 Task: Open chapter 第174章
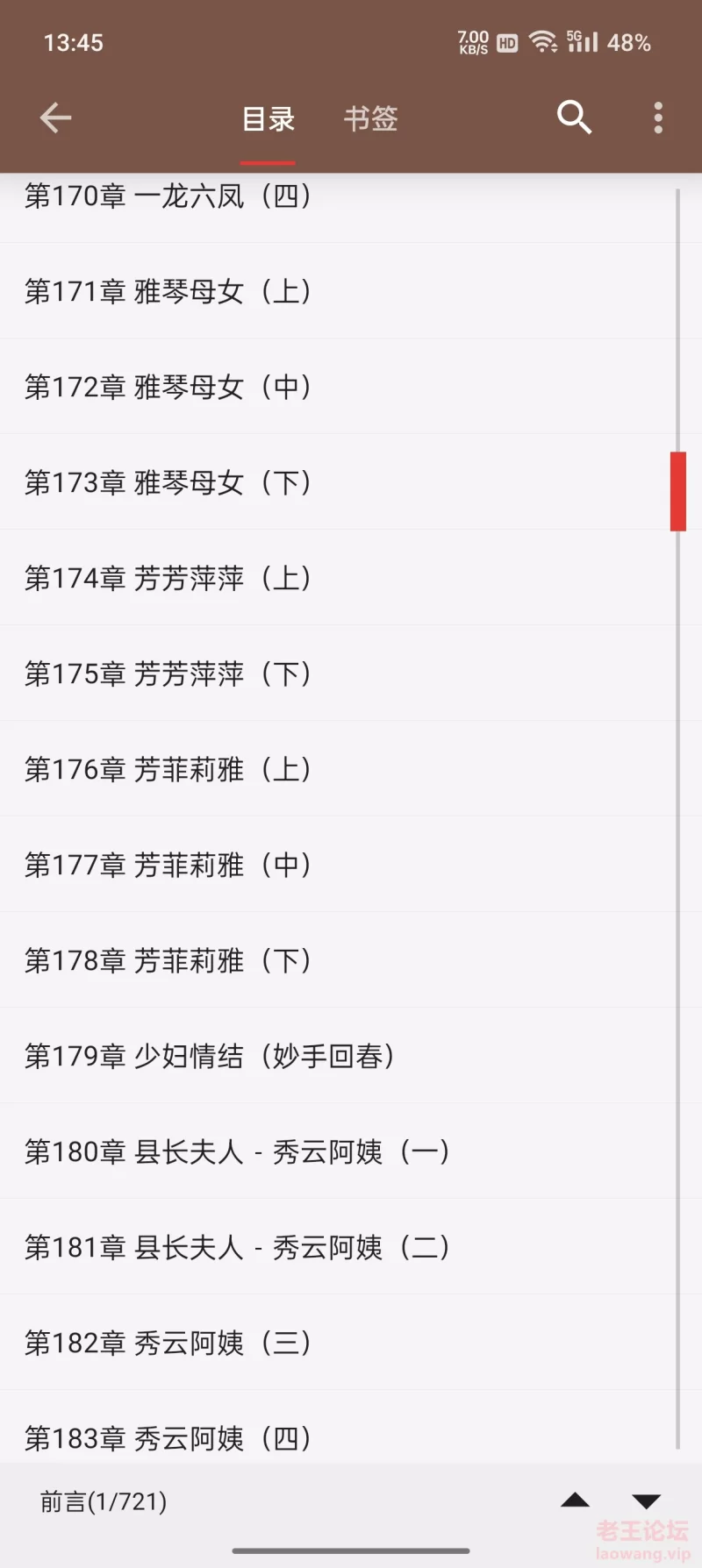coord(338,578)
